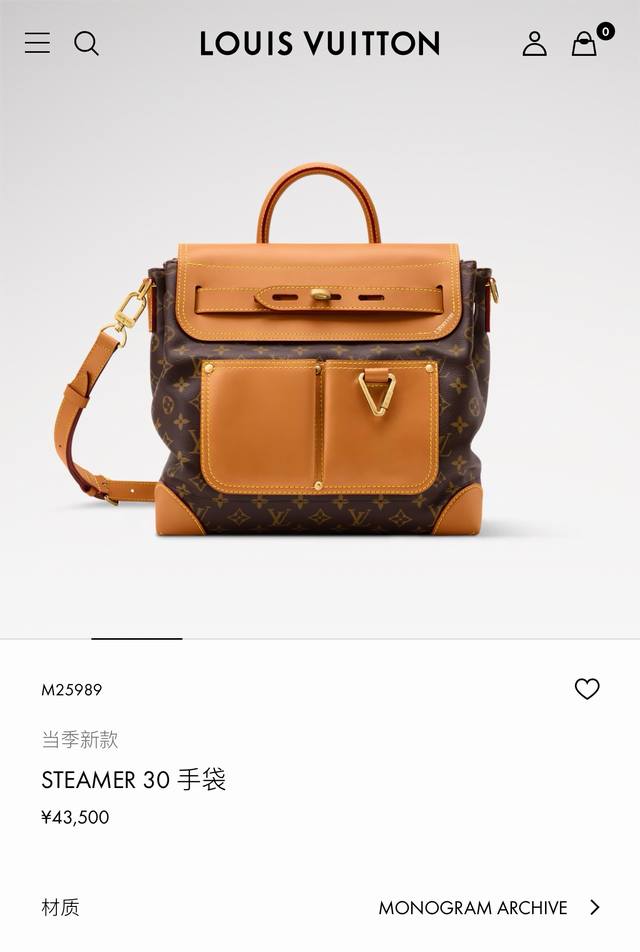640x952 pixels.
Task: Open the Steamer 30 product image
Action: 320,360
